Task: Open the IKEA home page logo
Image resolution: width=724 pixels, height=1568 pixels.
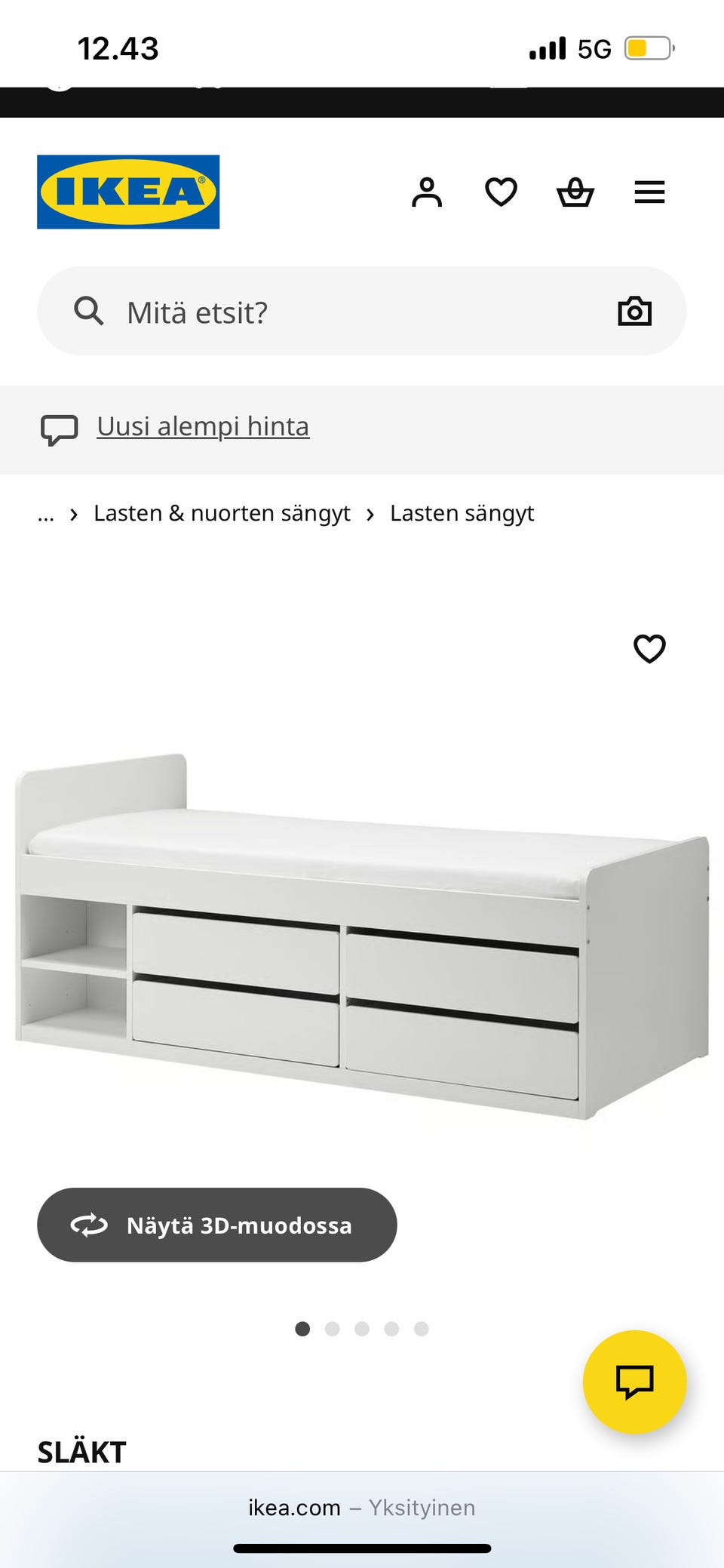Action: pos(128,192)
